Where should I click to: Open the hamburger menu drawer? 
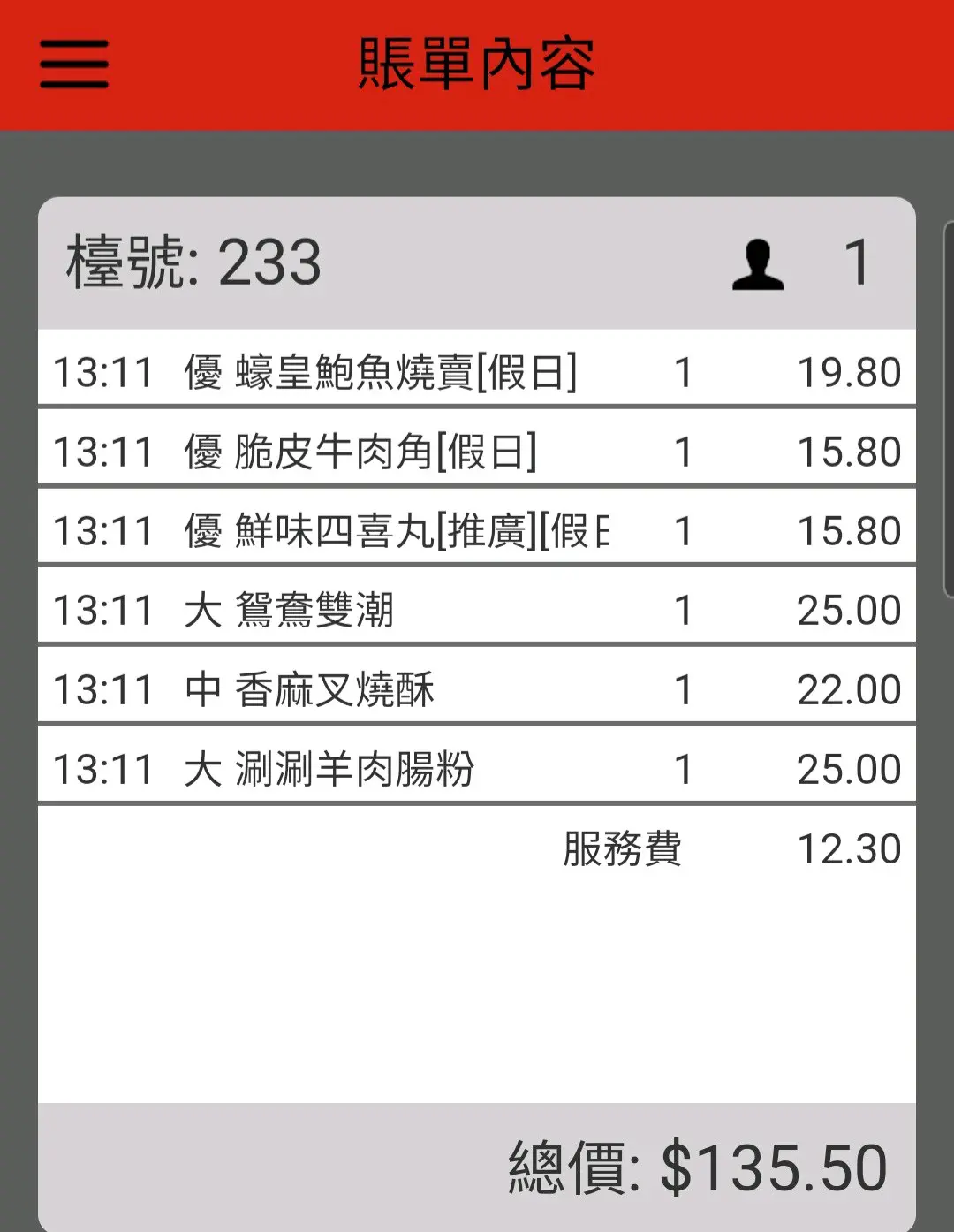pyautogui.click(x=74, y=65)
